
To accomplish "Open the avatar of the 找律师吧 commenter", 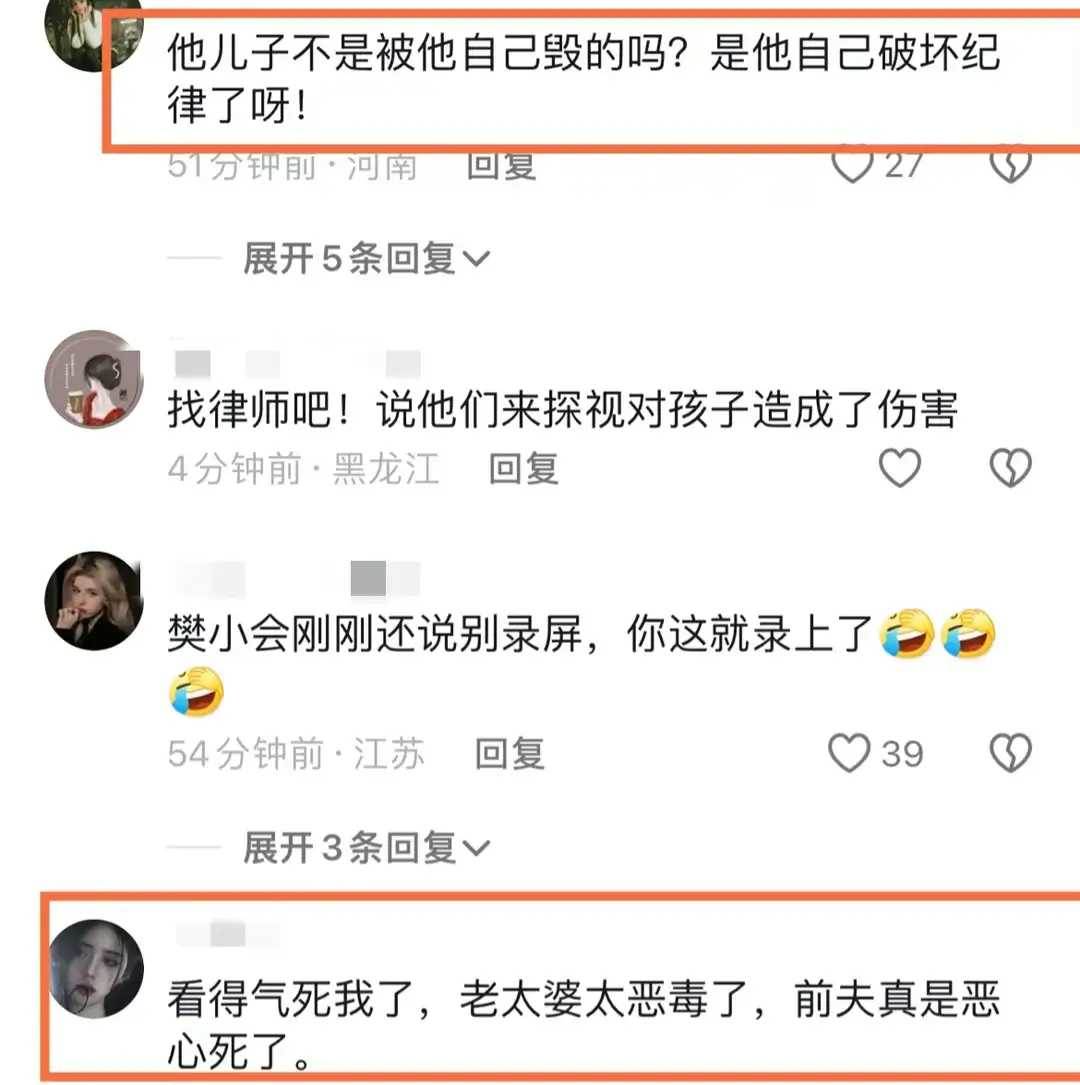I will point(95,380).
